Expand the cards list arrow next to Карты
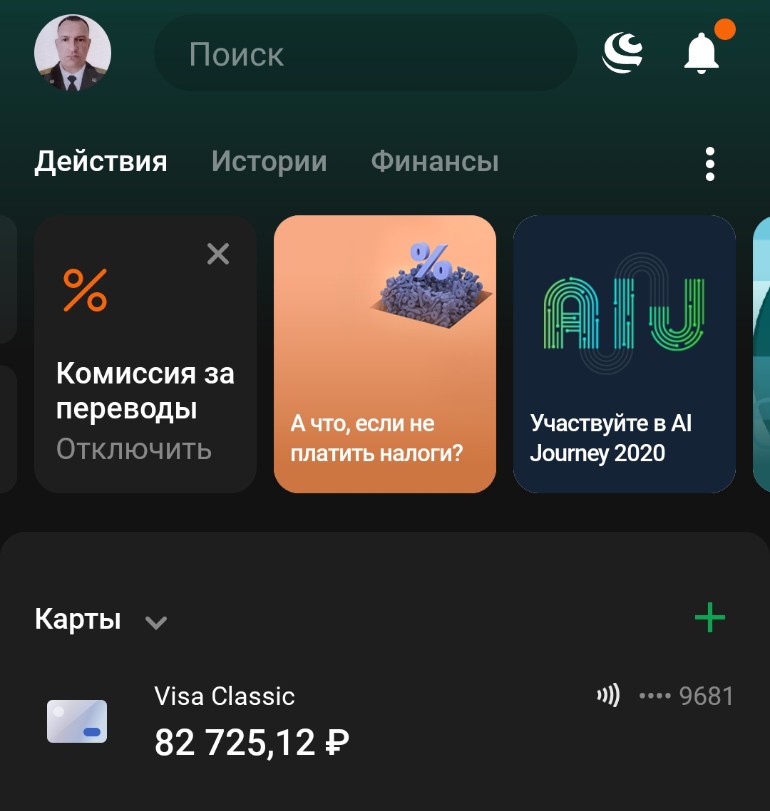Screen dimensions: 770x811 point(155,624)
